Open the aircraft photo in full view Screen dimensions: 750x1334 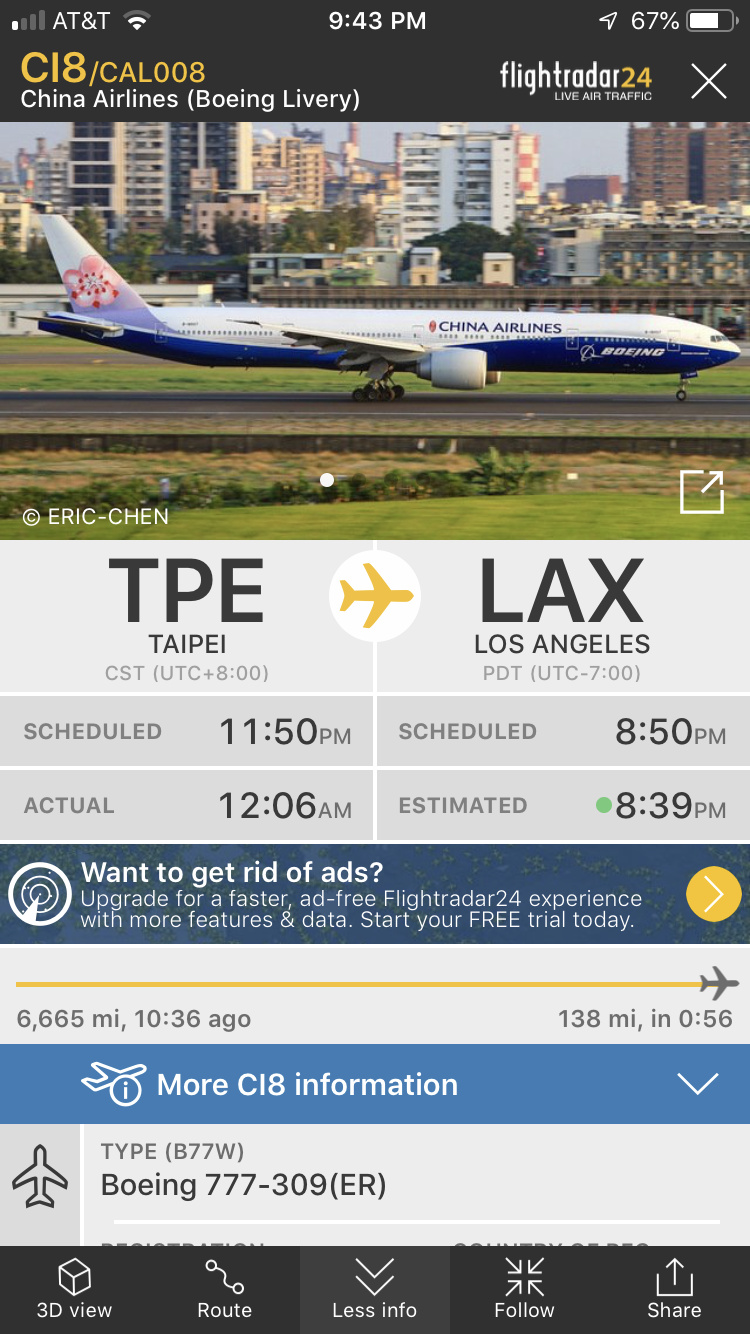(701, 492)
